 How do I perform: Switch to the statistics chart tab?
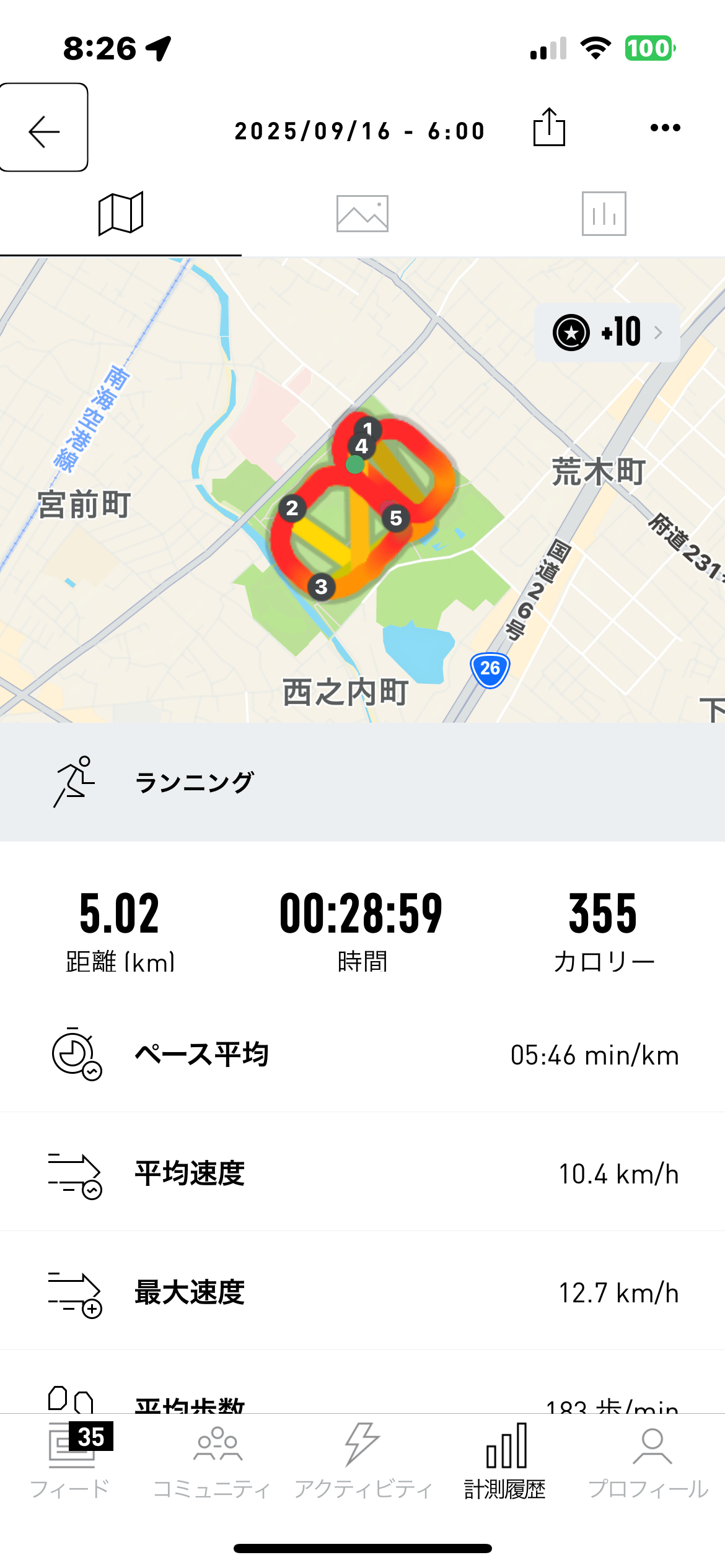click(604, 214)
